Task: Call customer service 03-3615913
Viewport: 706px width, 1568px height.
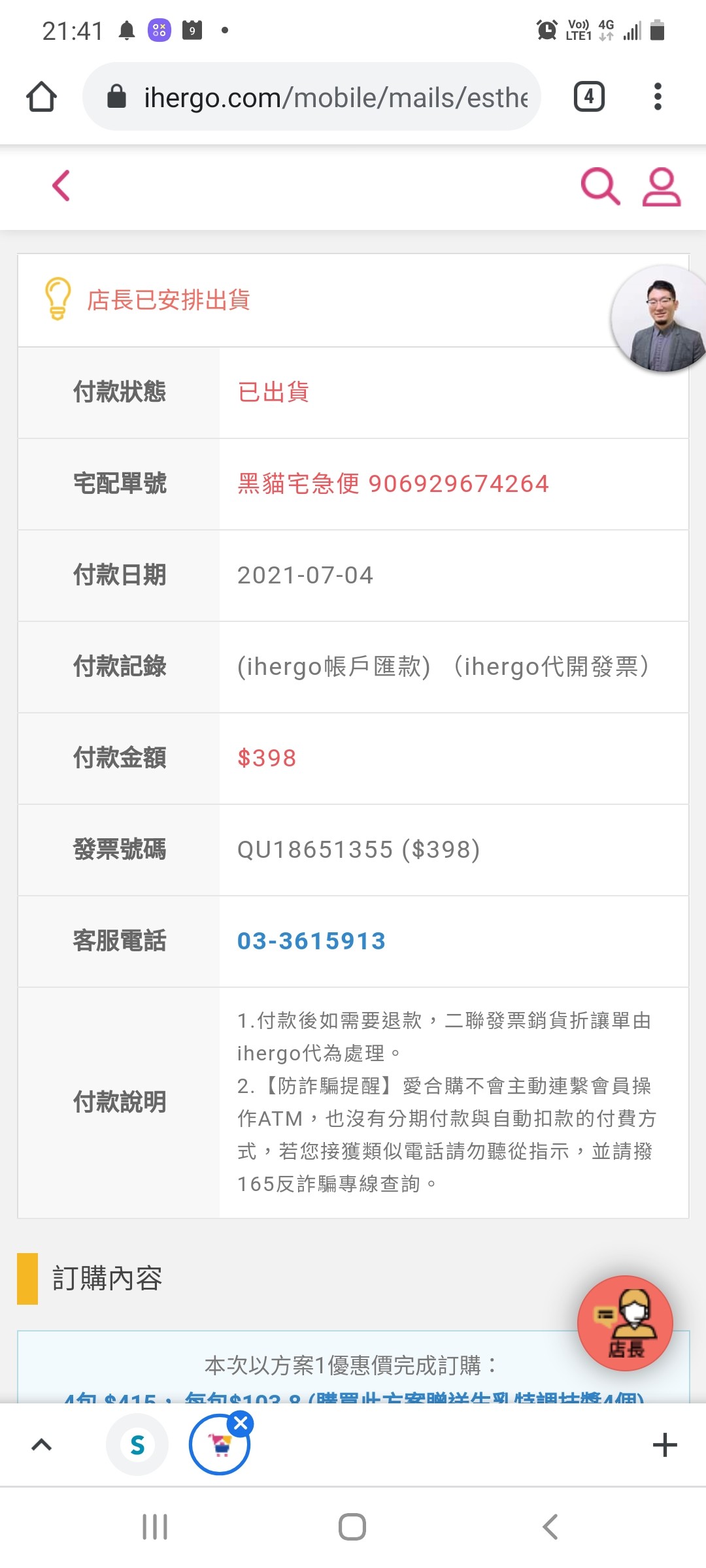Action: [311, 941]
